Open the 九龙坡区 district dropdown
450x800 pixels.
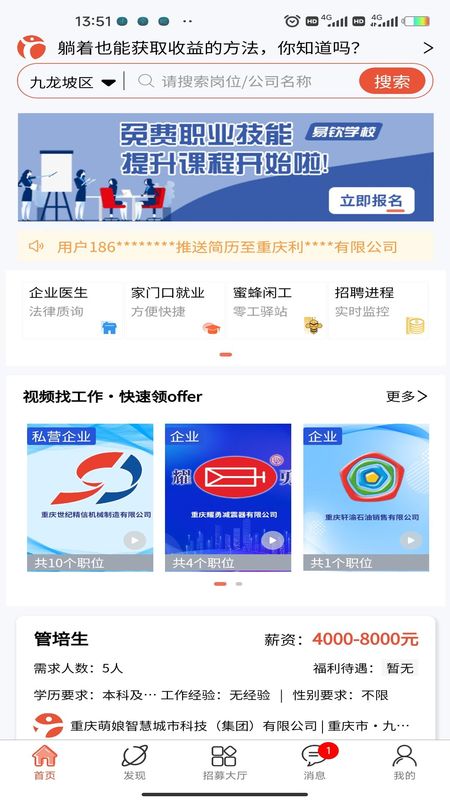coord(73,82)
